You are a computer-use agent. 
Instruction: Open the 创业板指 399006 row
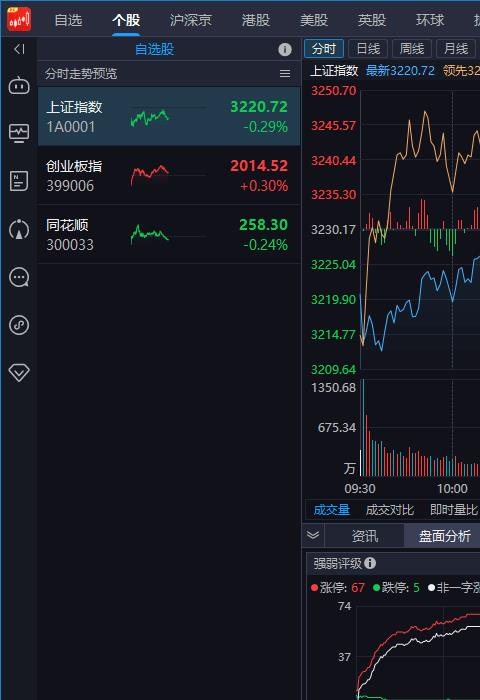pos(169,175)
